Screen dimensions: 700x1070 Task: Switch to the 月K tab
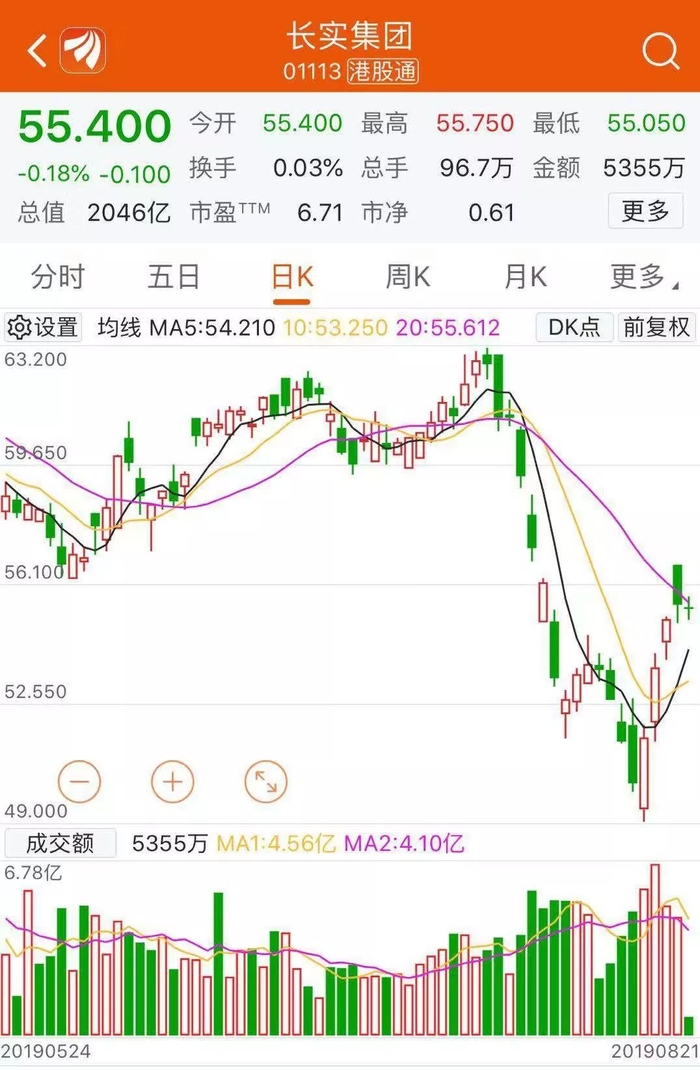tap(525, 277)
